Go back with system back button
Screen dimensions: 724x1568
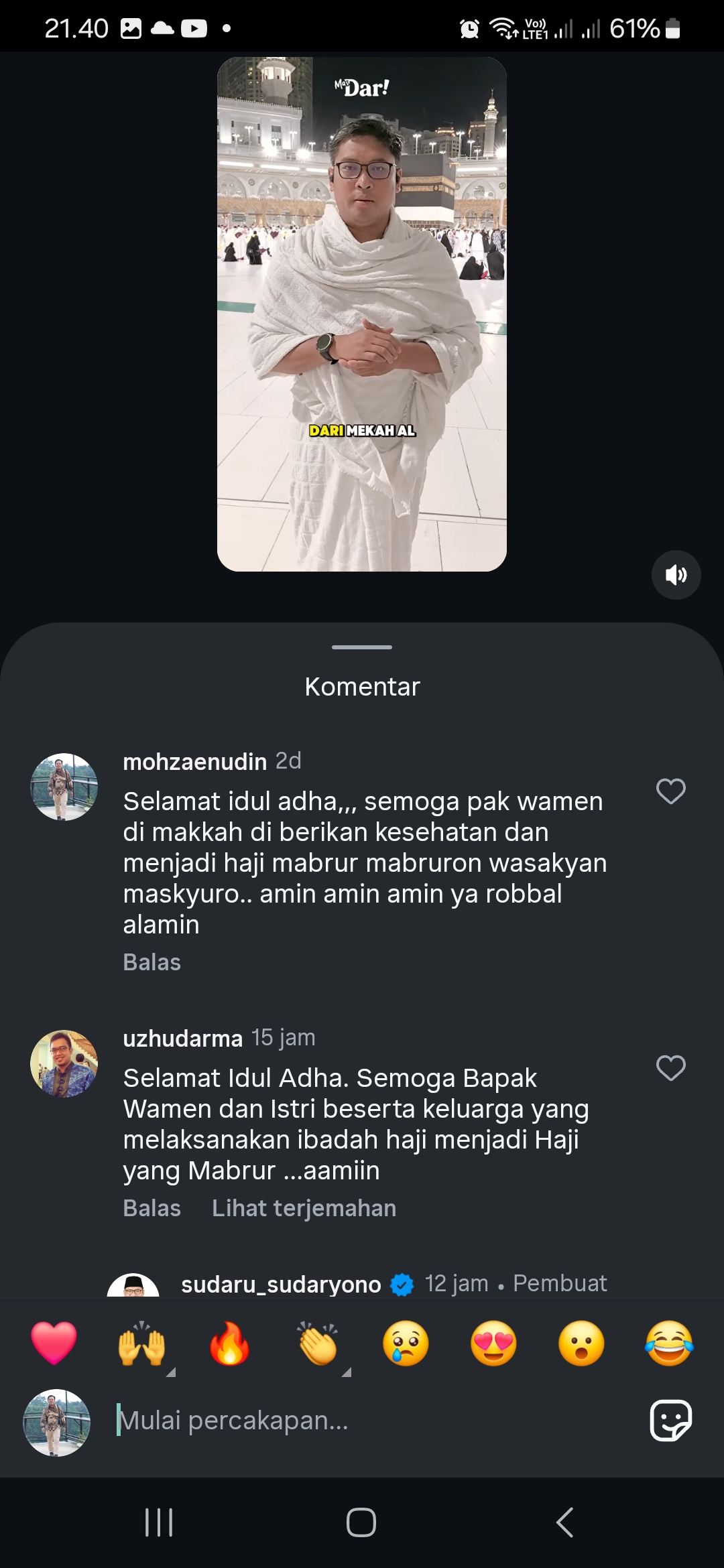[564, 1522]
